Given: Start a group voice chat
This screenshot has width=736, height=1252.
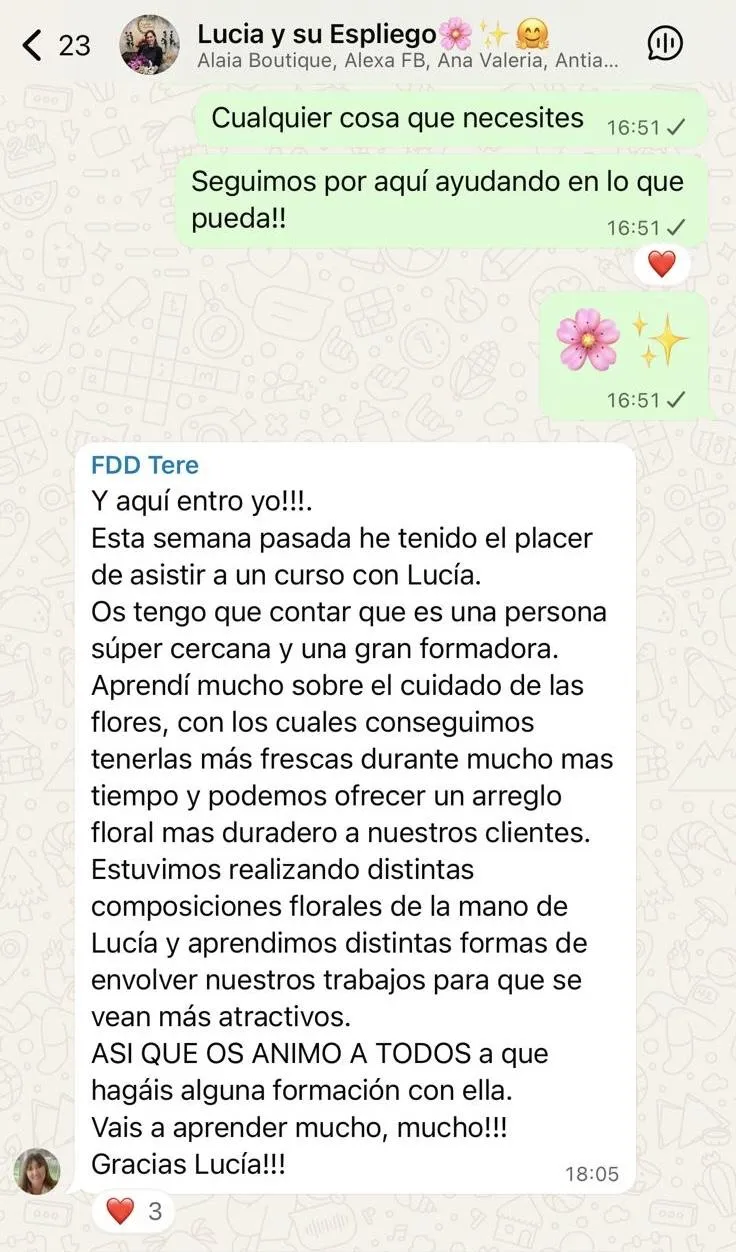Looking at the screenshot, I should (x=665, y=43).
